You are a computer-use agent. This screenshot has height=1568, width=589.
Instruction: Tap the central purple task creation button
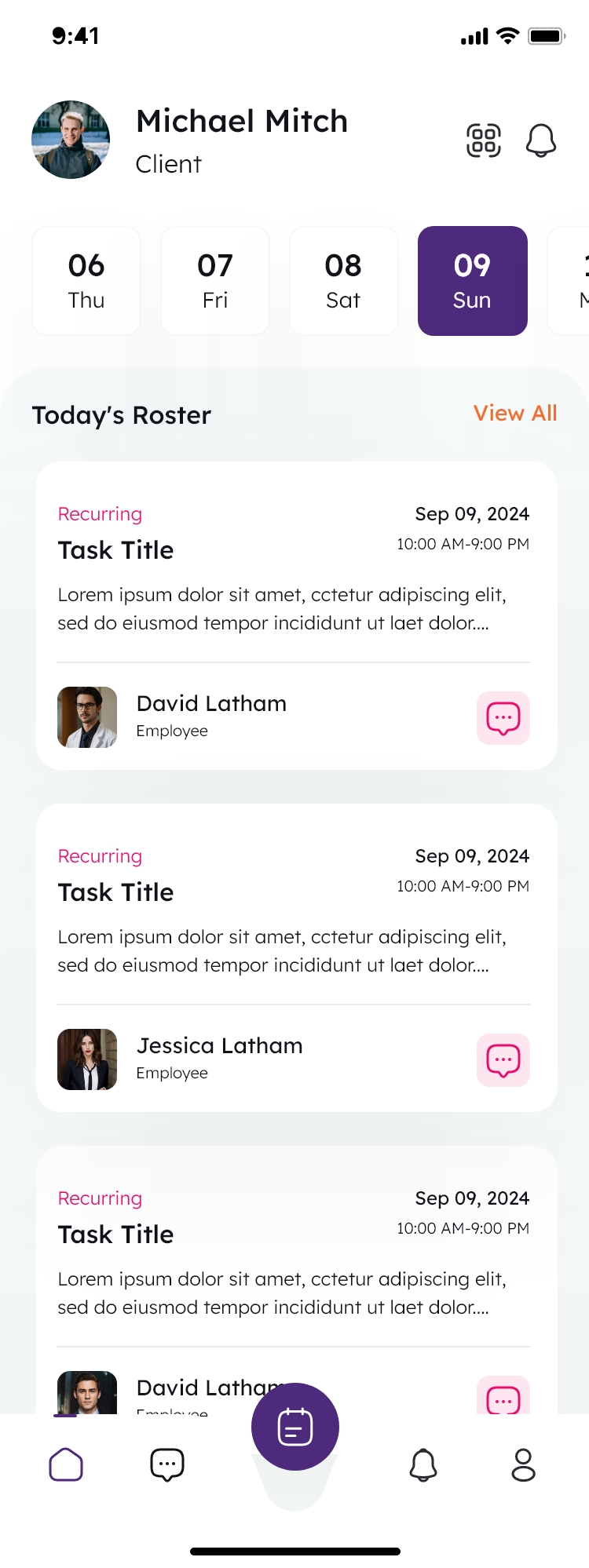(294, 1427)
